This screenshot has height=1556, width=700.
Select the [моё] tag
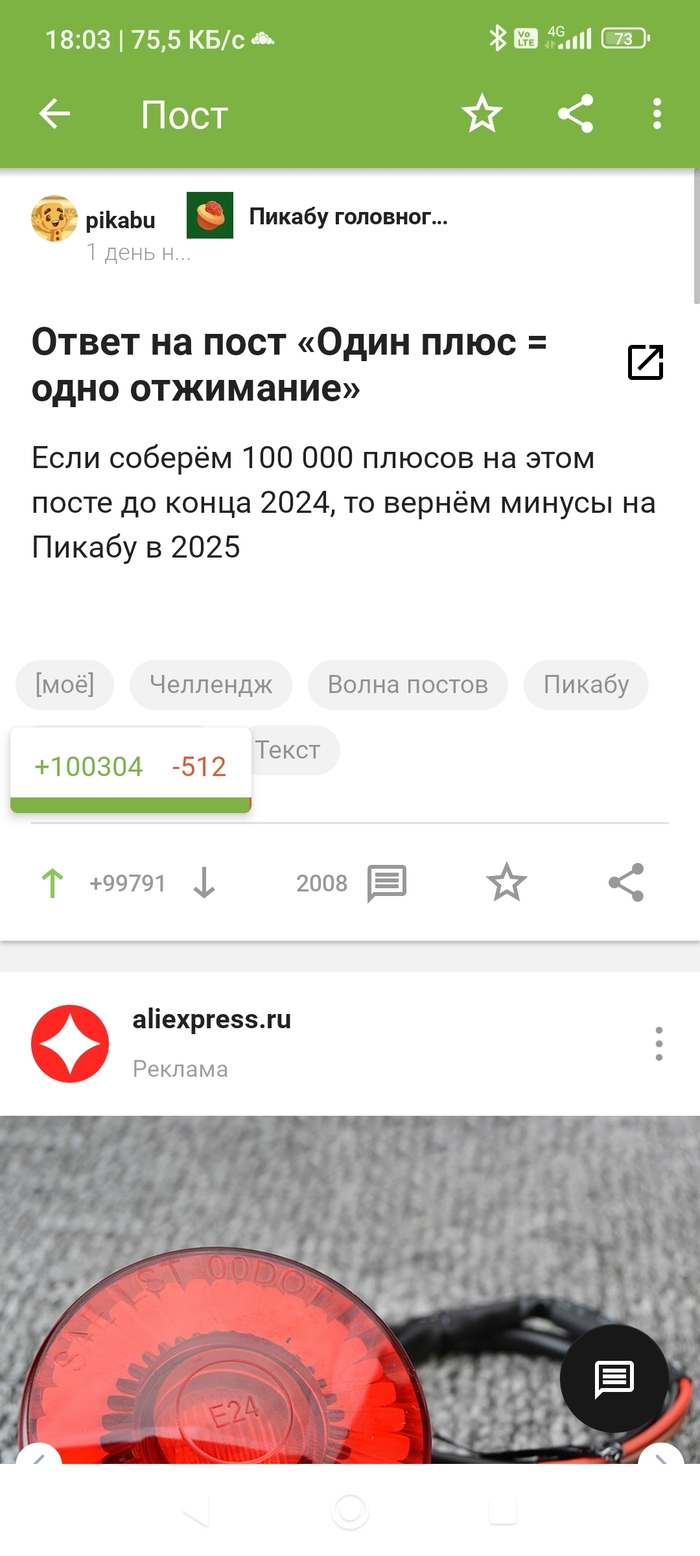click(65, 685)
